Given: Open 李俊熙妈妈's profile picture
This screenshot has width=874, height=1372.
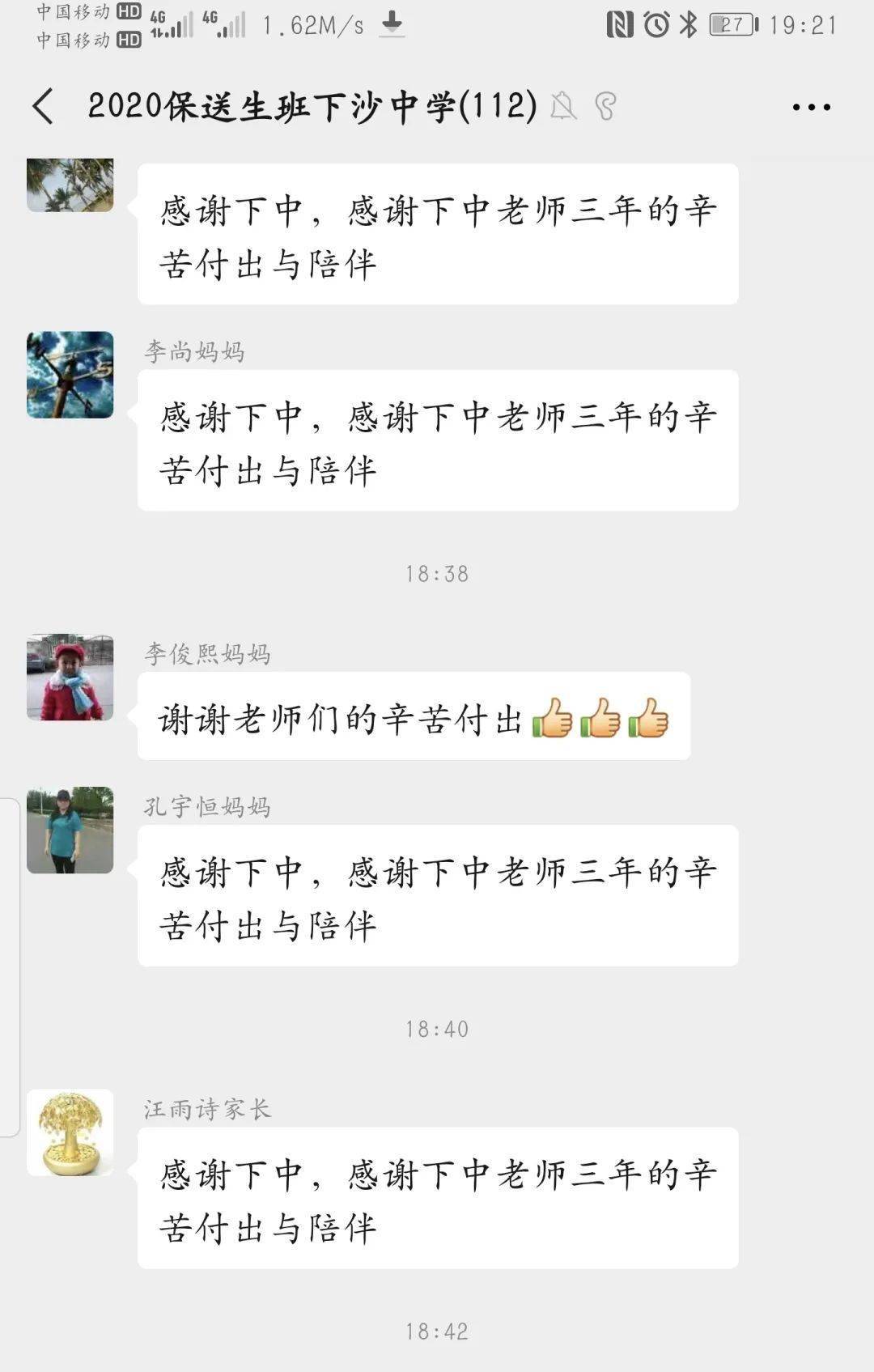Looking at the screenshot, I should (70, 678).
